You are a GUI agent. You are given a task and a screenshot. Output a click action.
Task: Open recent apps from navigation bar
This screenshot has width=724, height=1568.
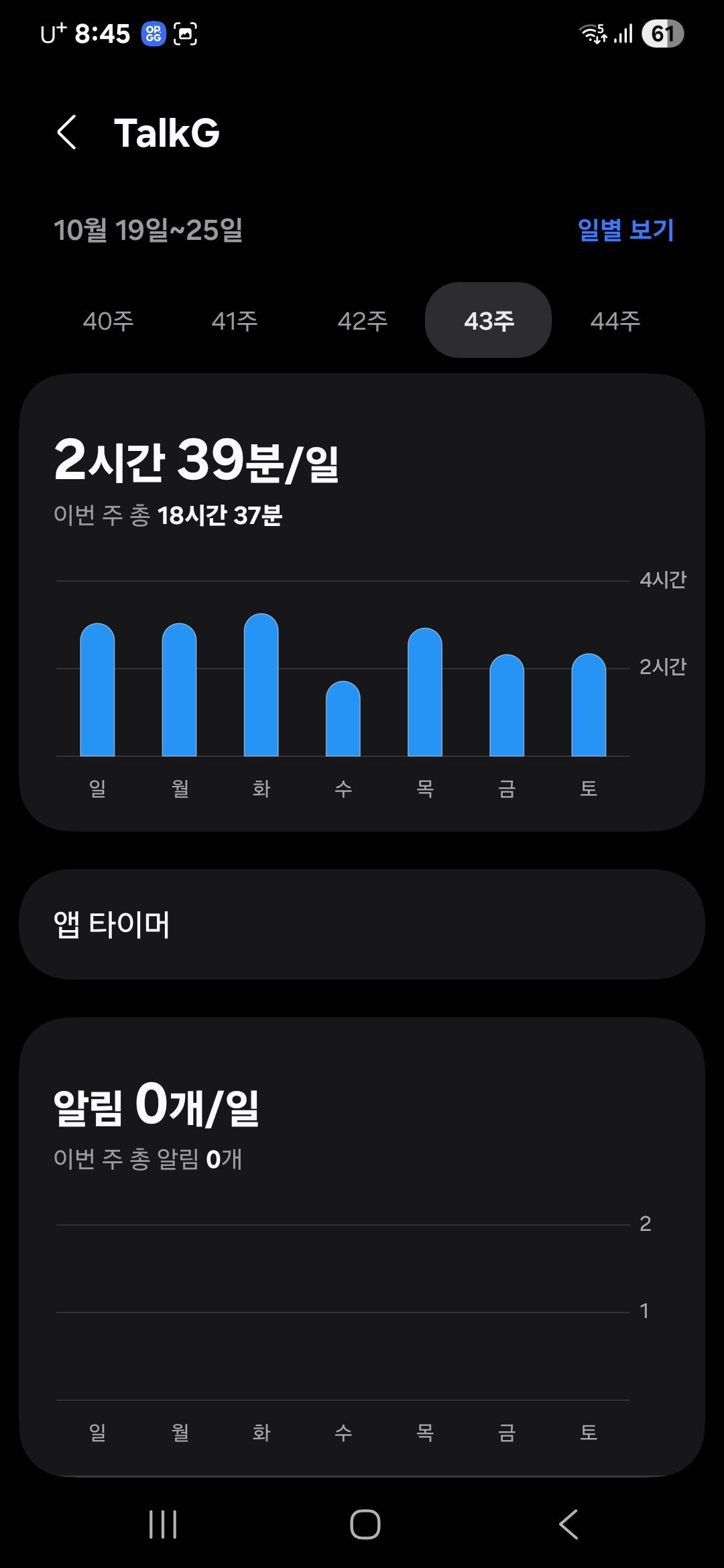tap(163, 1524)
